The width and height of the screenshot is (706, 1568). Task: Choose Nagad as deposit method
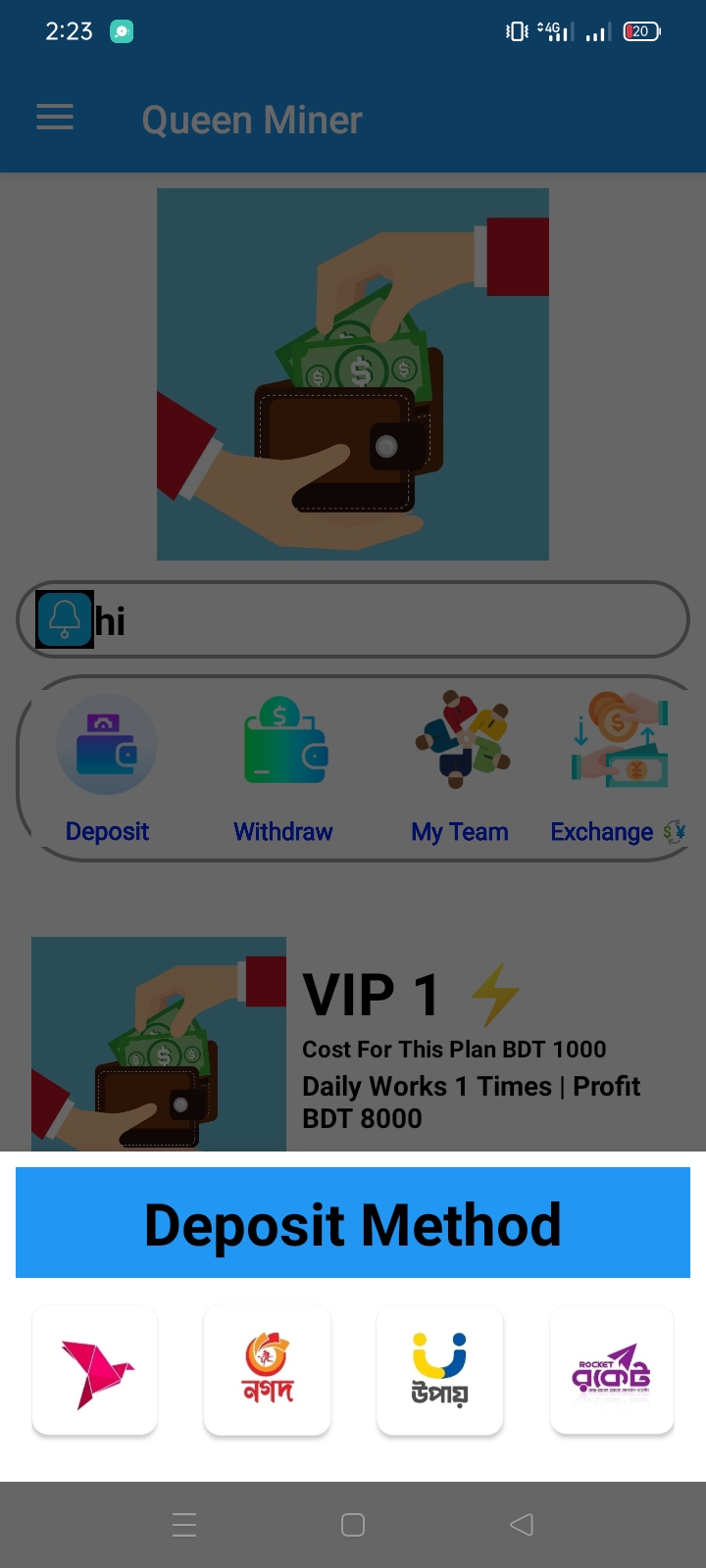[268, 1370]
